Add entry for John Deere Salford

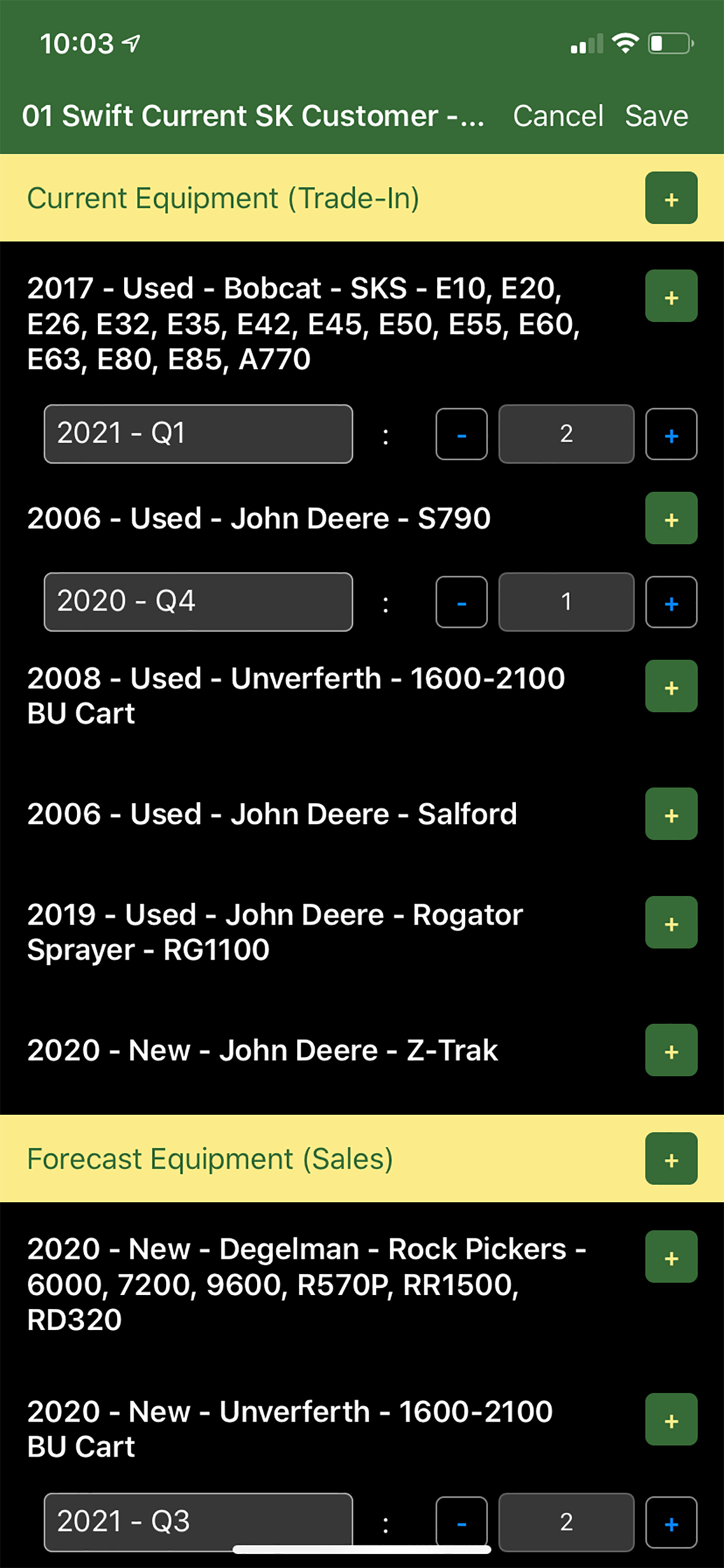(x=671, y=814)
